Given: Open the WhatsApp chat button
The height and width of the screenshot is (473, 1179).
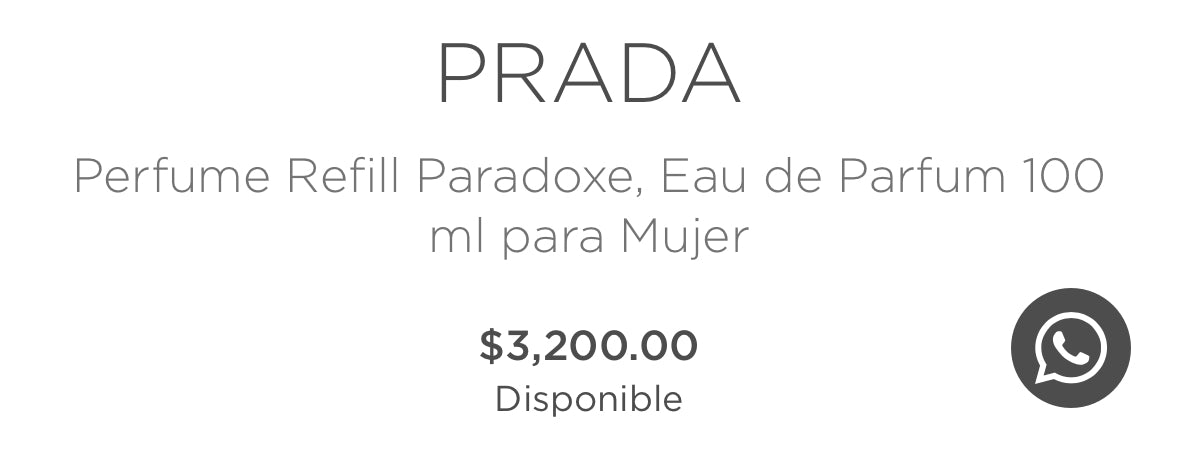Looking at the screenshot, I should [1070, 348].
